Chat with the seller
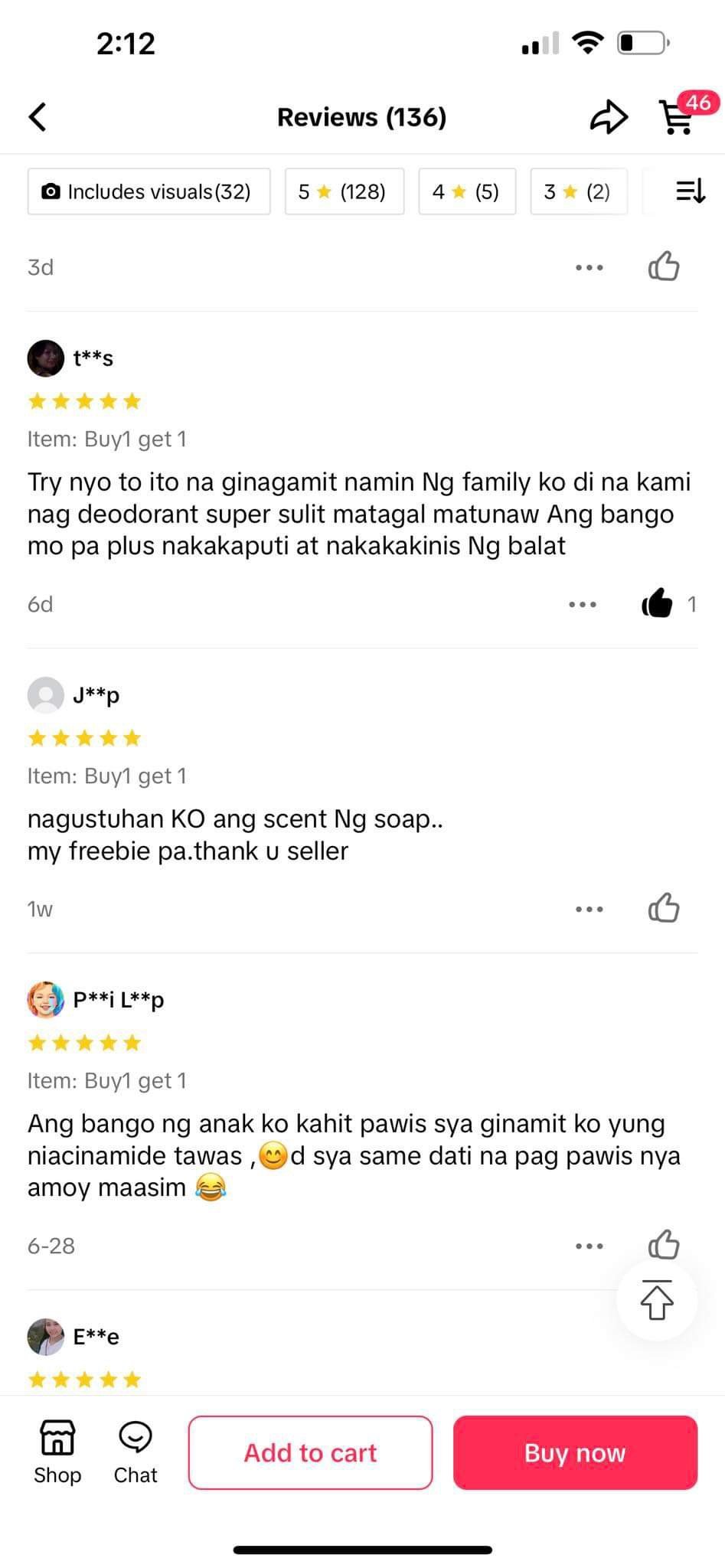This screenshot has width=725, height=1568. 136,1452
